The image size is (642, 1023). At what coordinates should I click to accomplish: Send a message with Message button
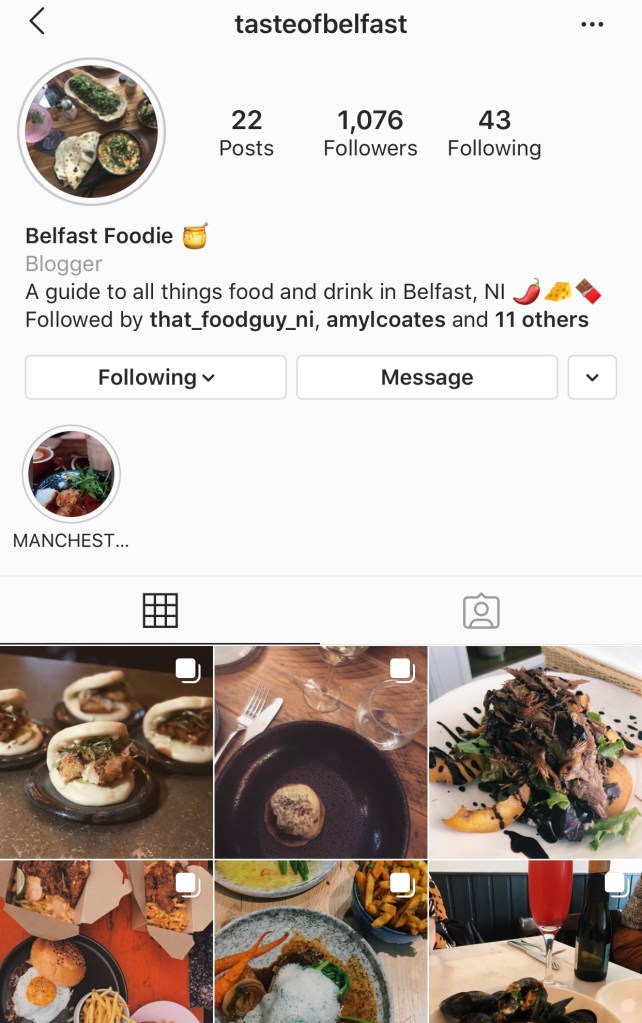point(427,377)
